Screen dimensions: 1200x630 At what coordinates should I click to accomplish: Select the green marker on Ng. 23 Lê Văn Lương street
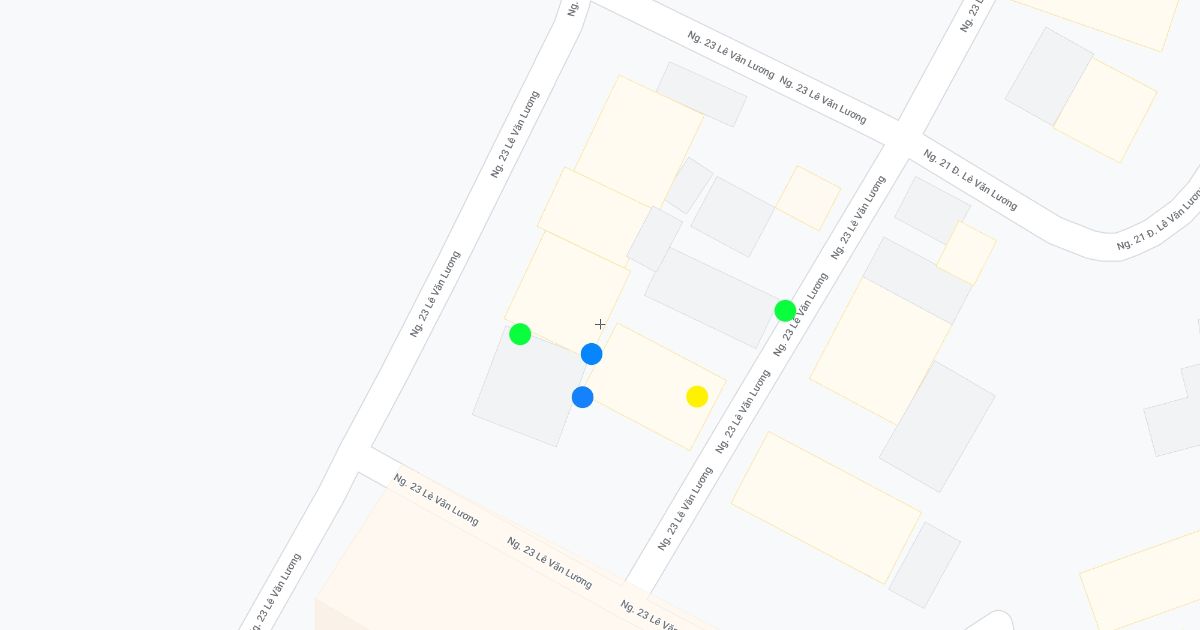click(x=785, y=311)
